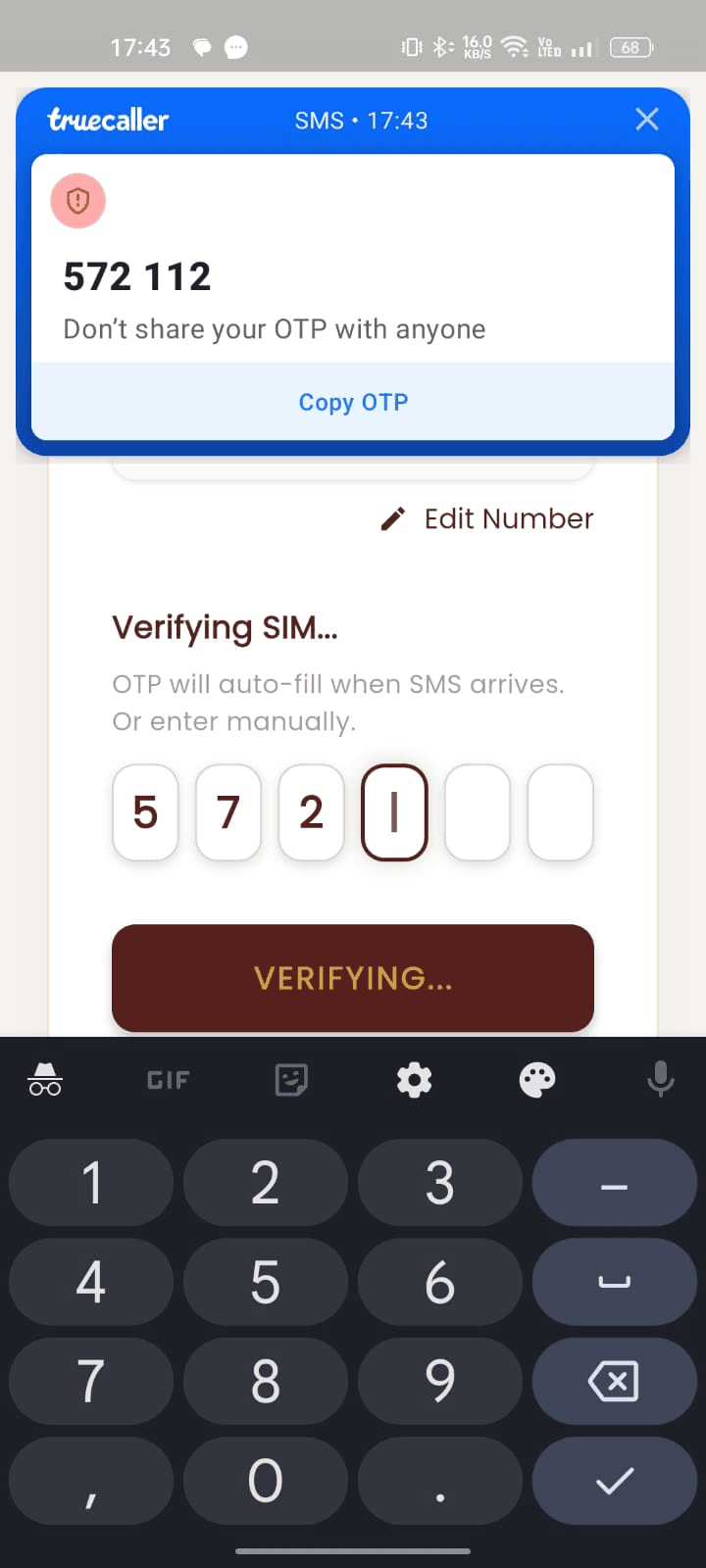Open the sticker panel on the keyboard

(x=290, y=1080)
